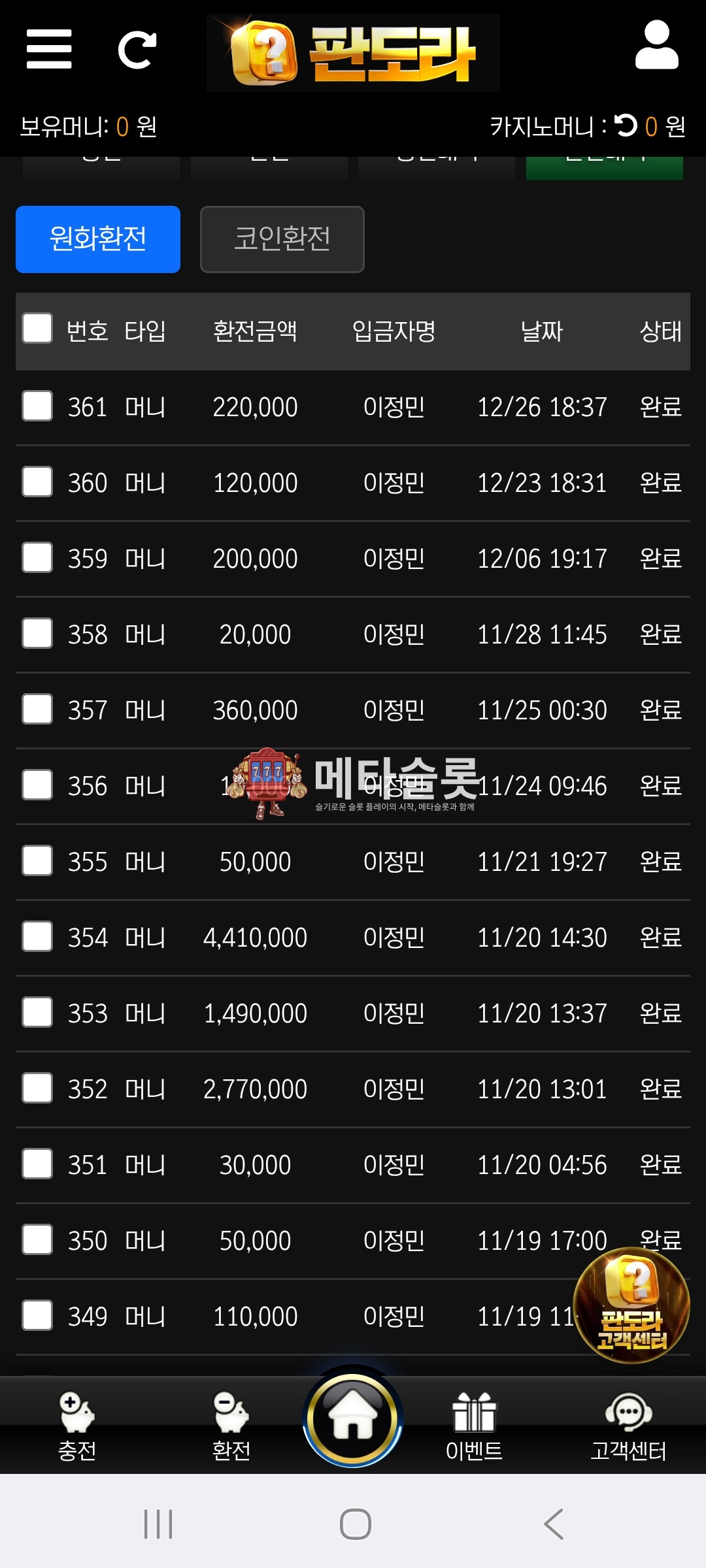This screenshot has width=706, height=1568.
Task: Toggle the select-all checkbox in table header
Action: 37,328
